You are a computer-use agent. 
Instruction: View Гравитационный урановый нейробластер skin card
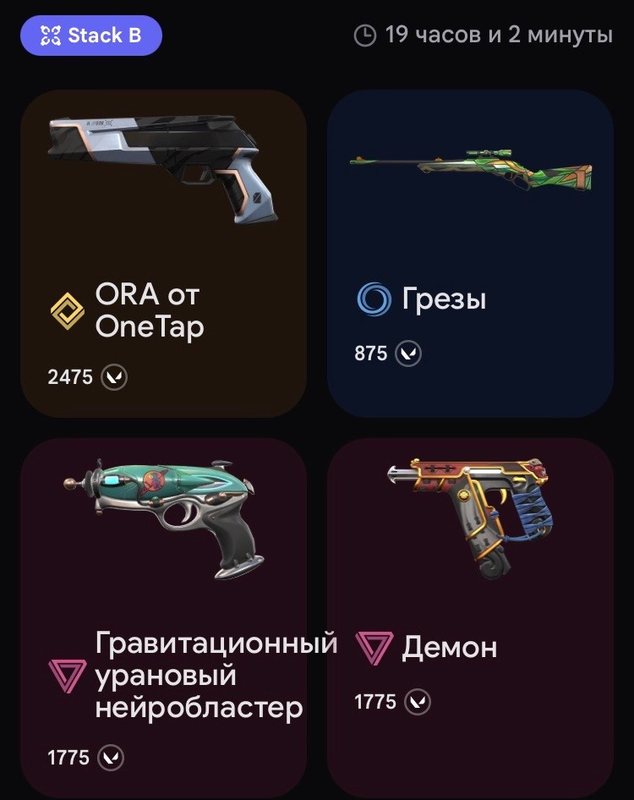tap(163, 617)
